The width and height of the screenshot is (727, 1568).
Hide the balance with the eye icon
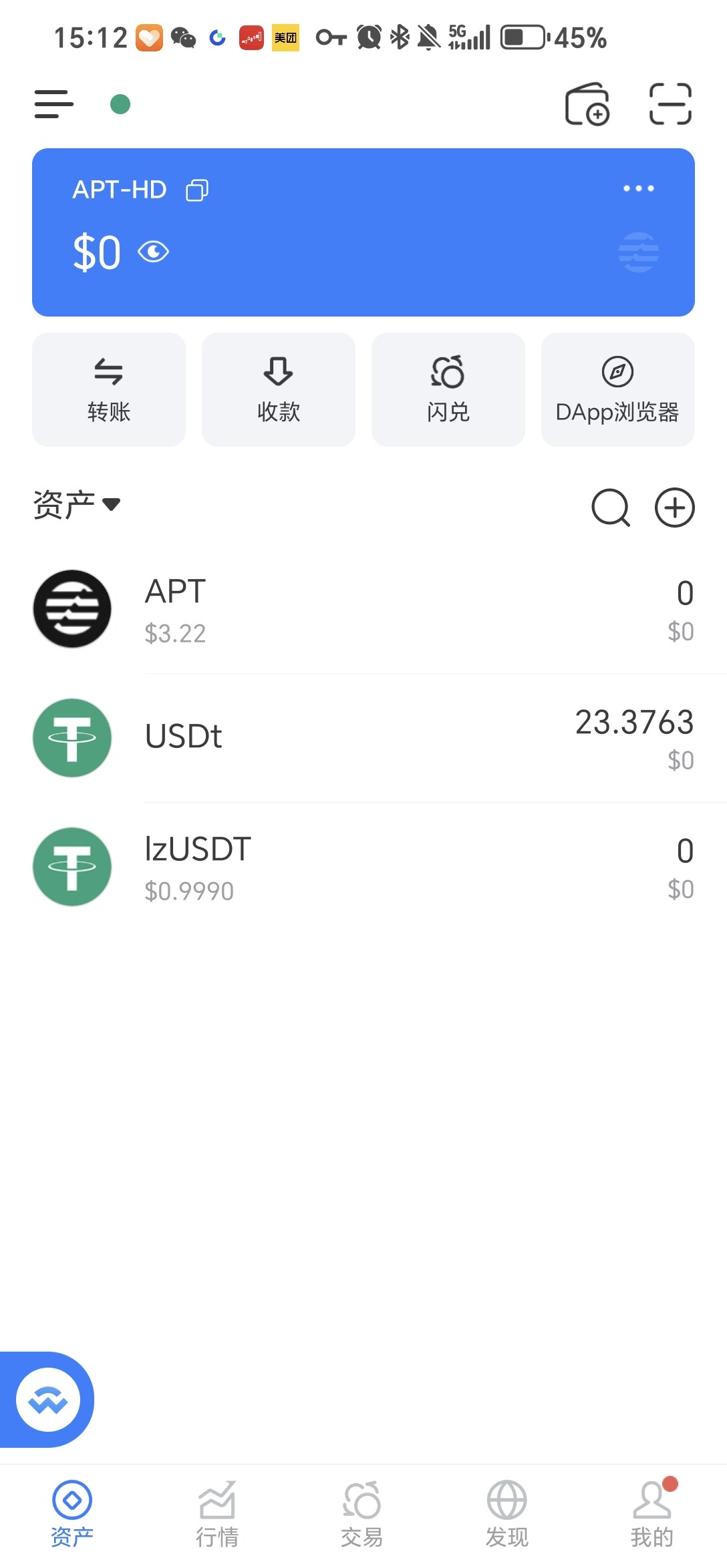154,252
